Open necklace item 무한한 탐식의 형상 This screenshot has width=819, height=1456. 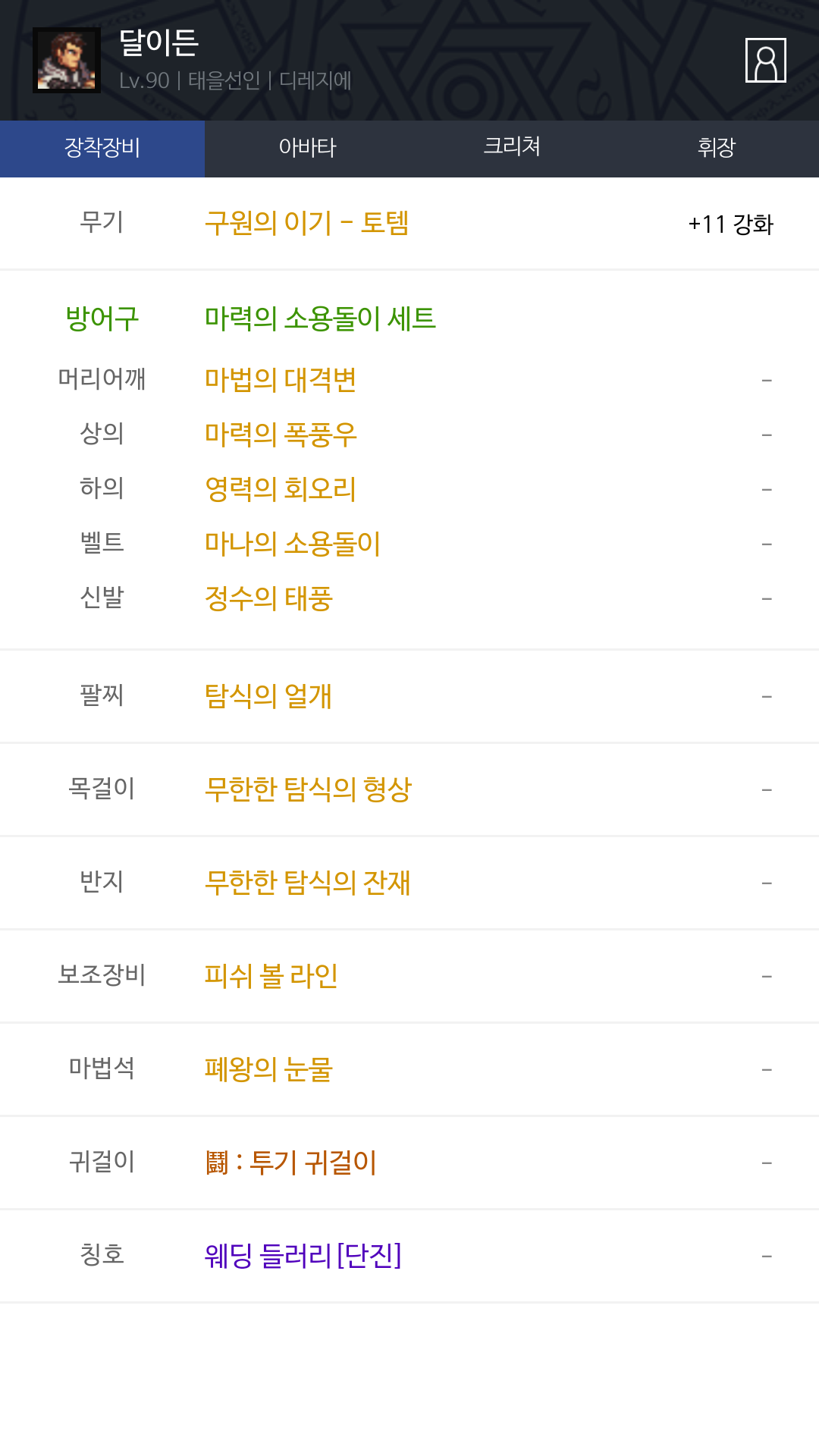pyautogui.click(x=308, y=789)
